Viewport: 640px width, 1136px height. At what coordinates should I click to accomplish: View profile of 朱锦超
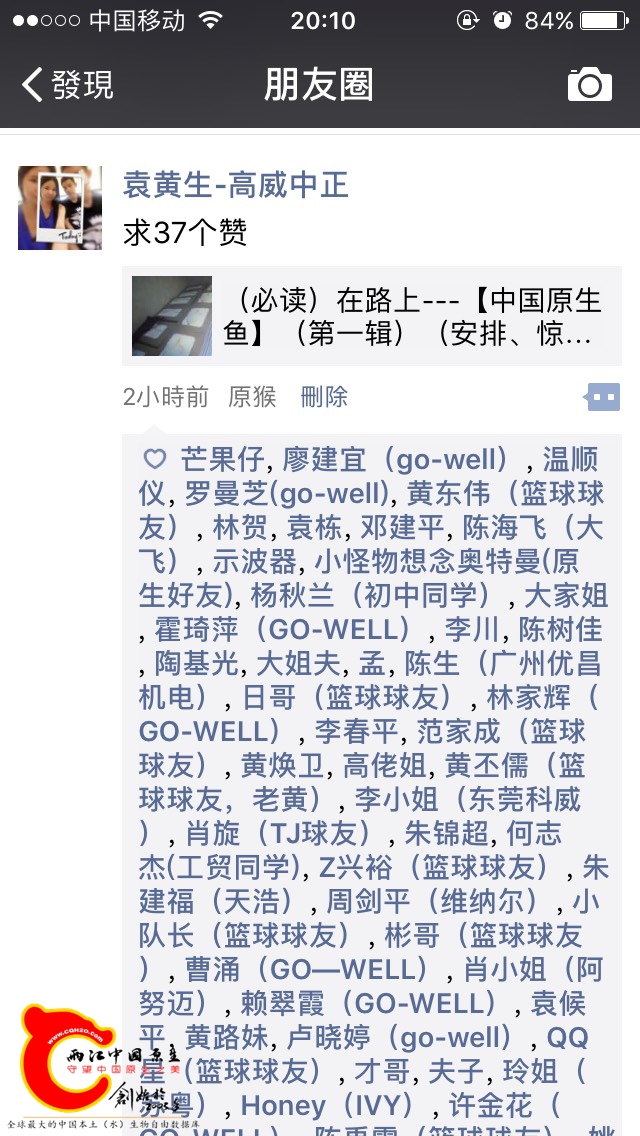tap(447, 833)
